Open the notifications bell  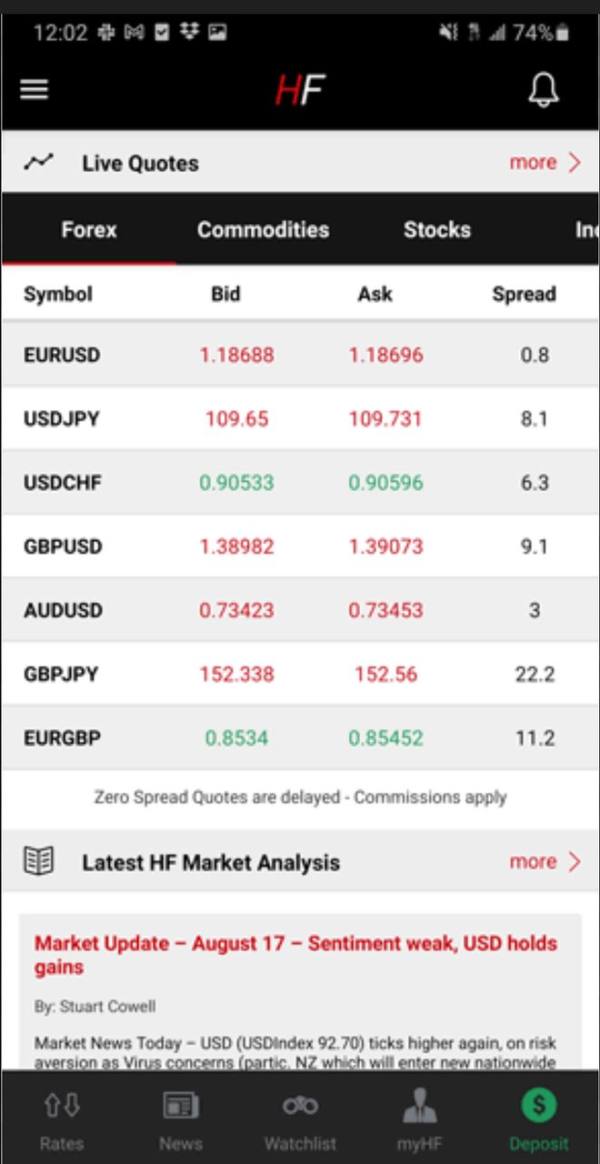click(x=543, y=90)
